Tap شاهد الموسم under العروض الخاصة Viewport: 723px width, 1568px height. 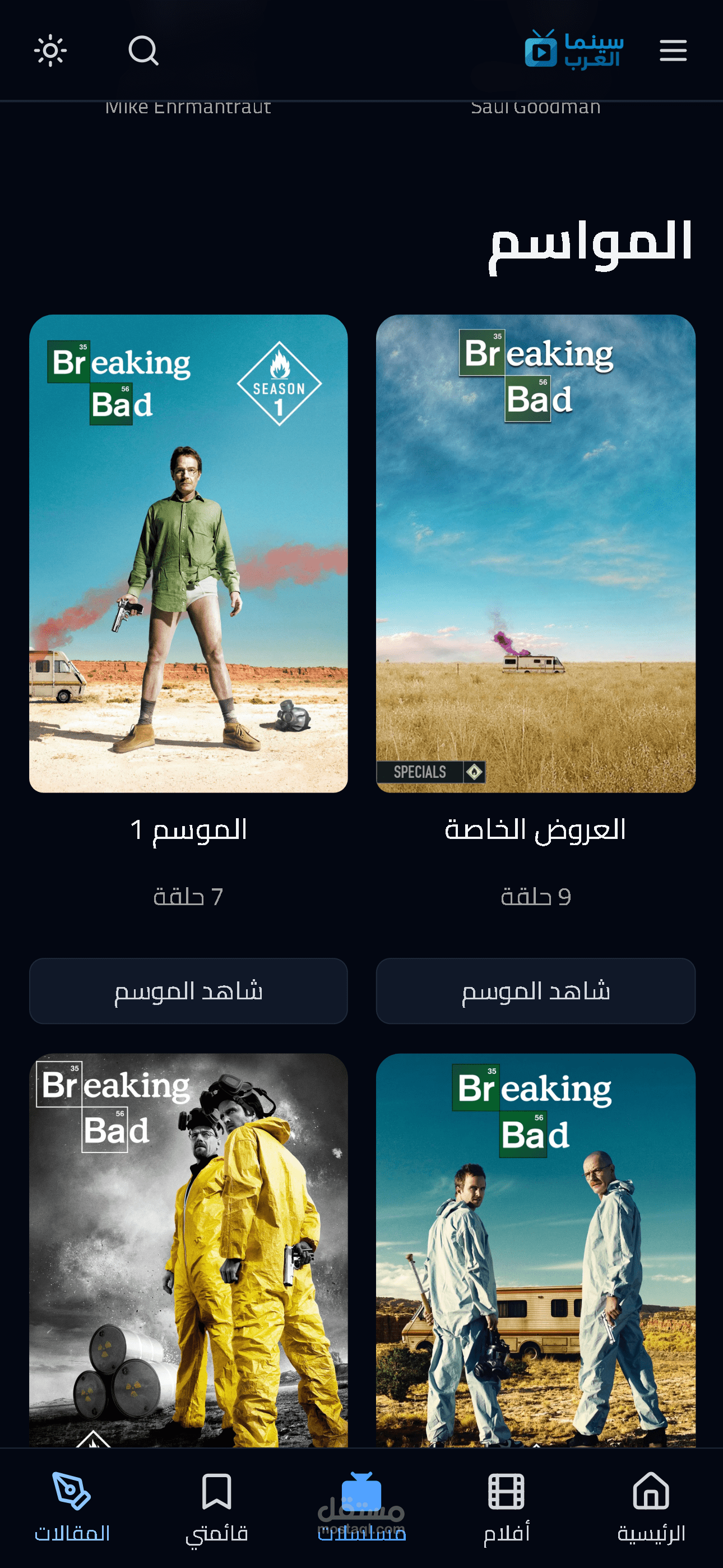536,991
